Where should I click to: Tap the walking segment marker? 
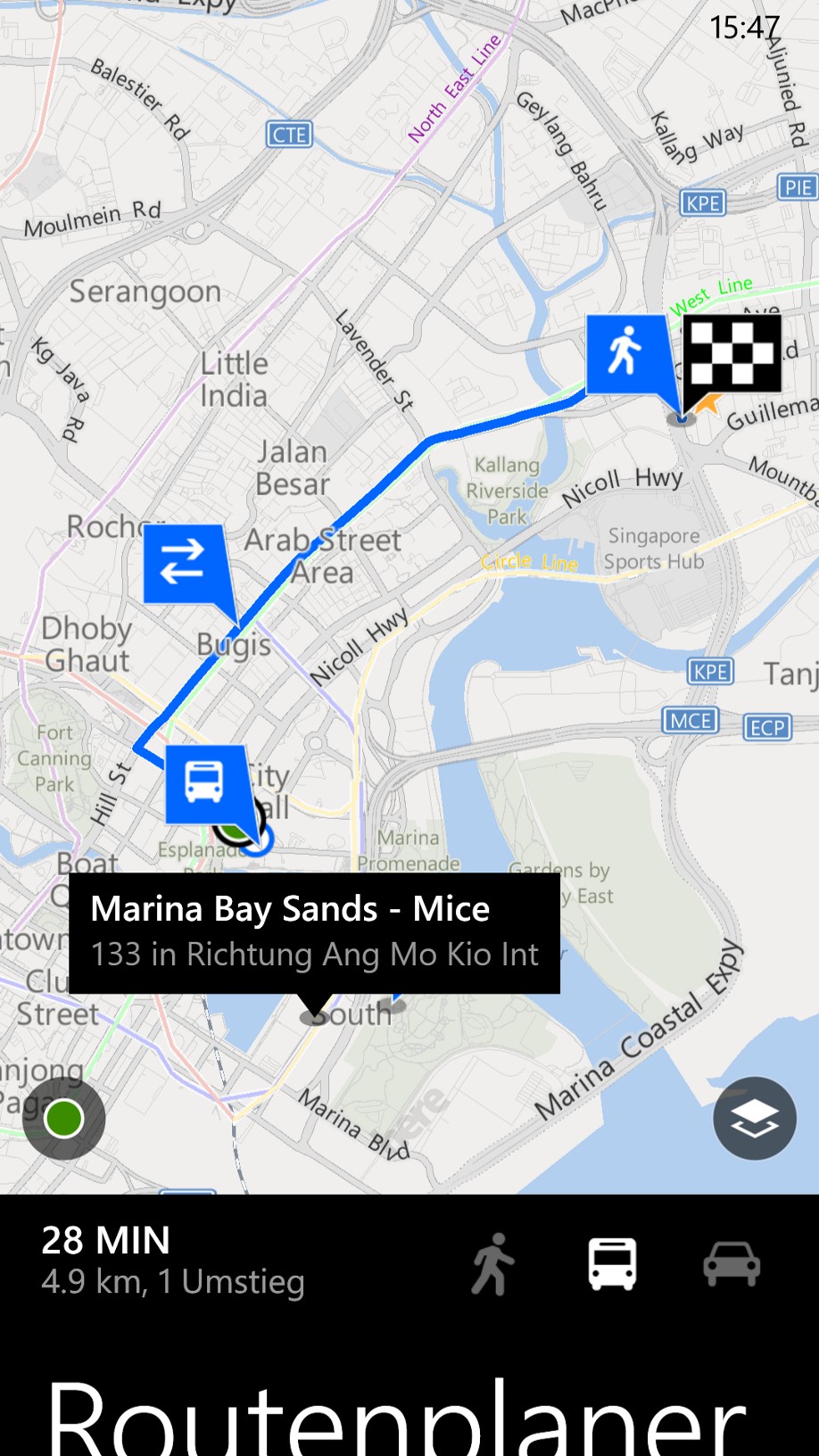pyautogui.click(x=626, y=352)
